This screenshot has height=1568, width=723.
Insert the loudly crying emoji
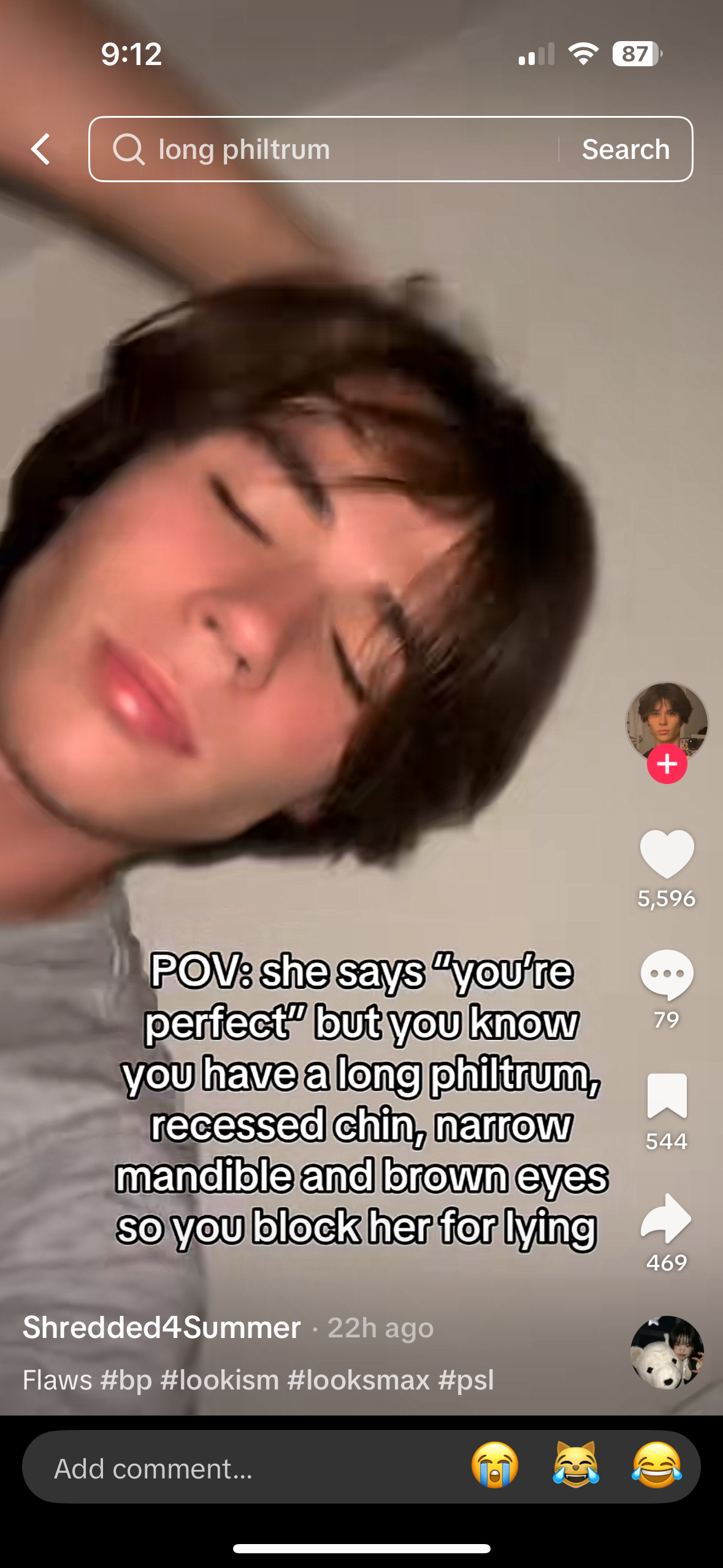(x=495, y=1466)
